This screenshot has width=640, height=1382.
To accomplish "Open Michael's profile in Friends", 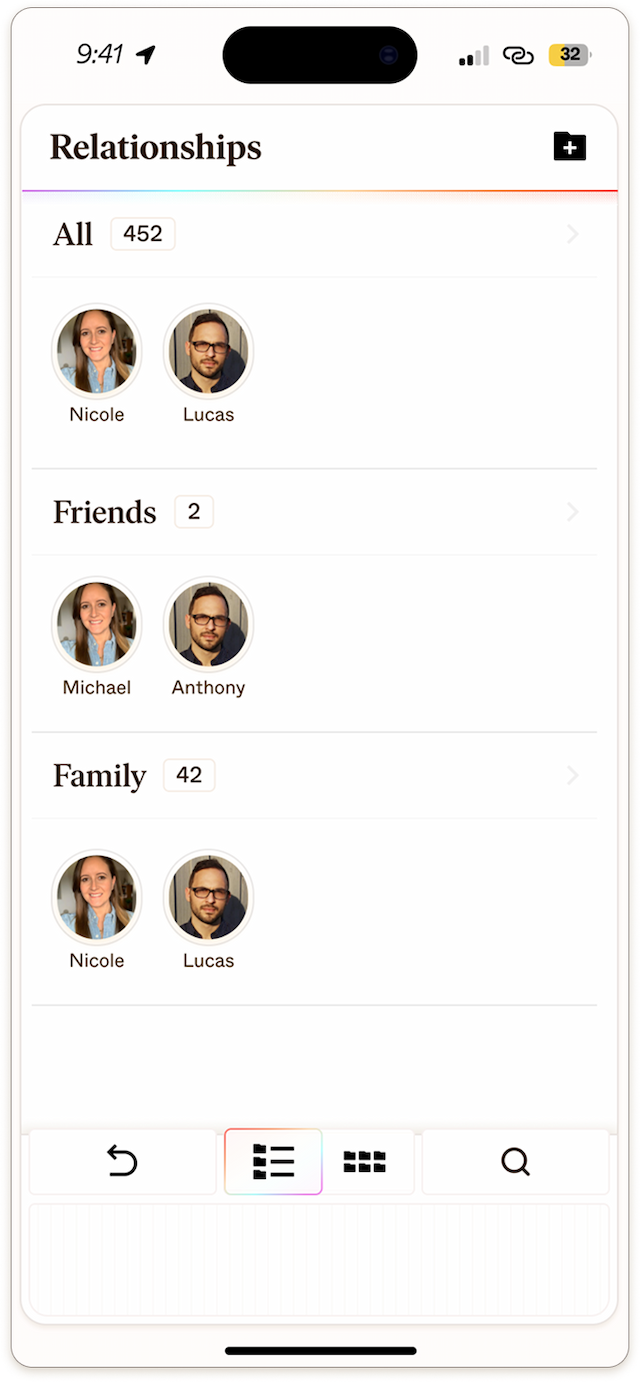I will click(x=97, y=625).
